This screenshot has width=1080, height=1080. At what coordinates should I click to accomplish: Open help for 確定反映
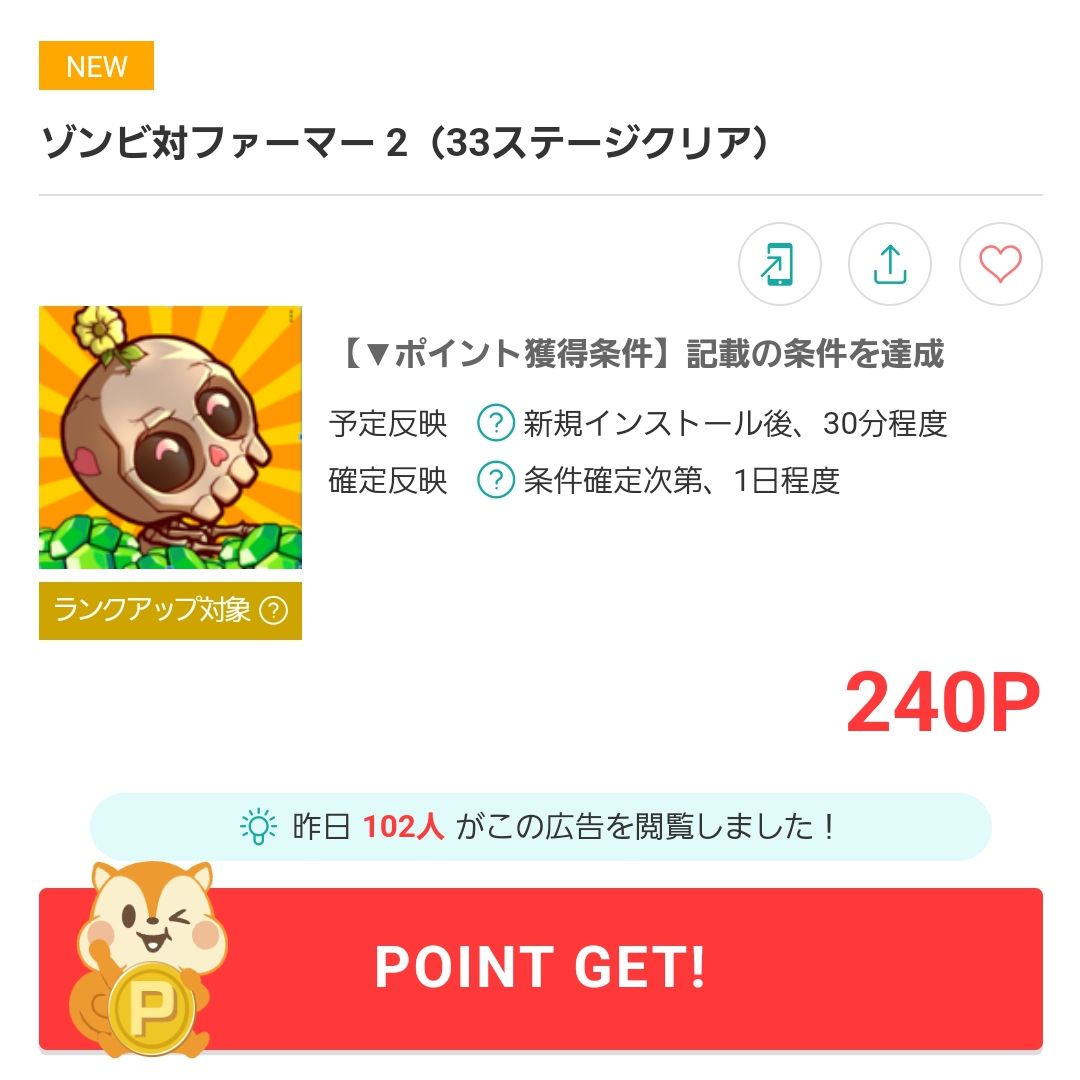(495, 481)
